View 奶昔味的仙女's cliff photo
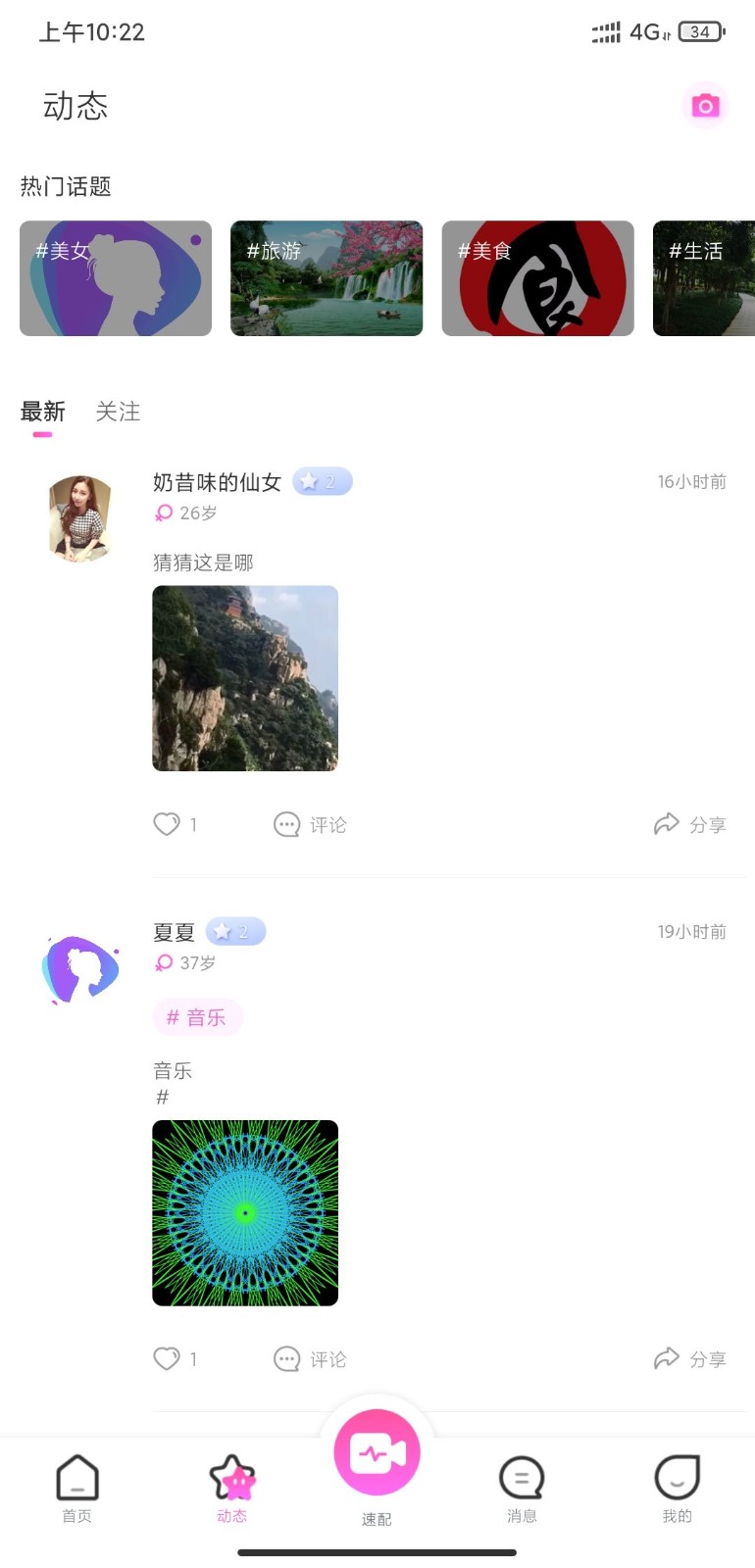The width and height of the screenshot is (755, 1568). (x=245, y=678)
